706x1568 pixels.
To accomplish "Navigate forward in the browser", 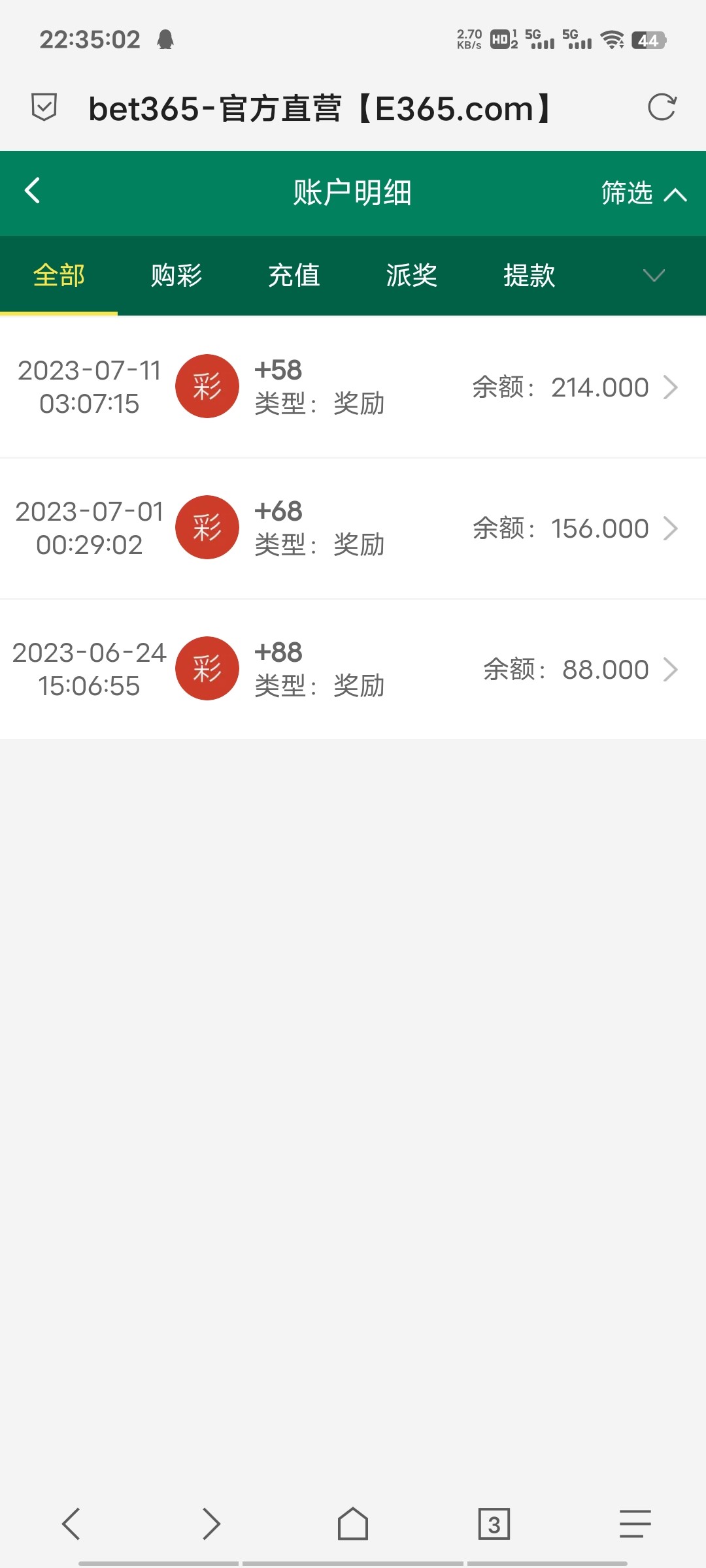I will point(211,1524).
